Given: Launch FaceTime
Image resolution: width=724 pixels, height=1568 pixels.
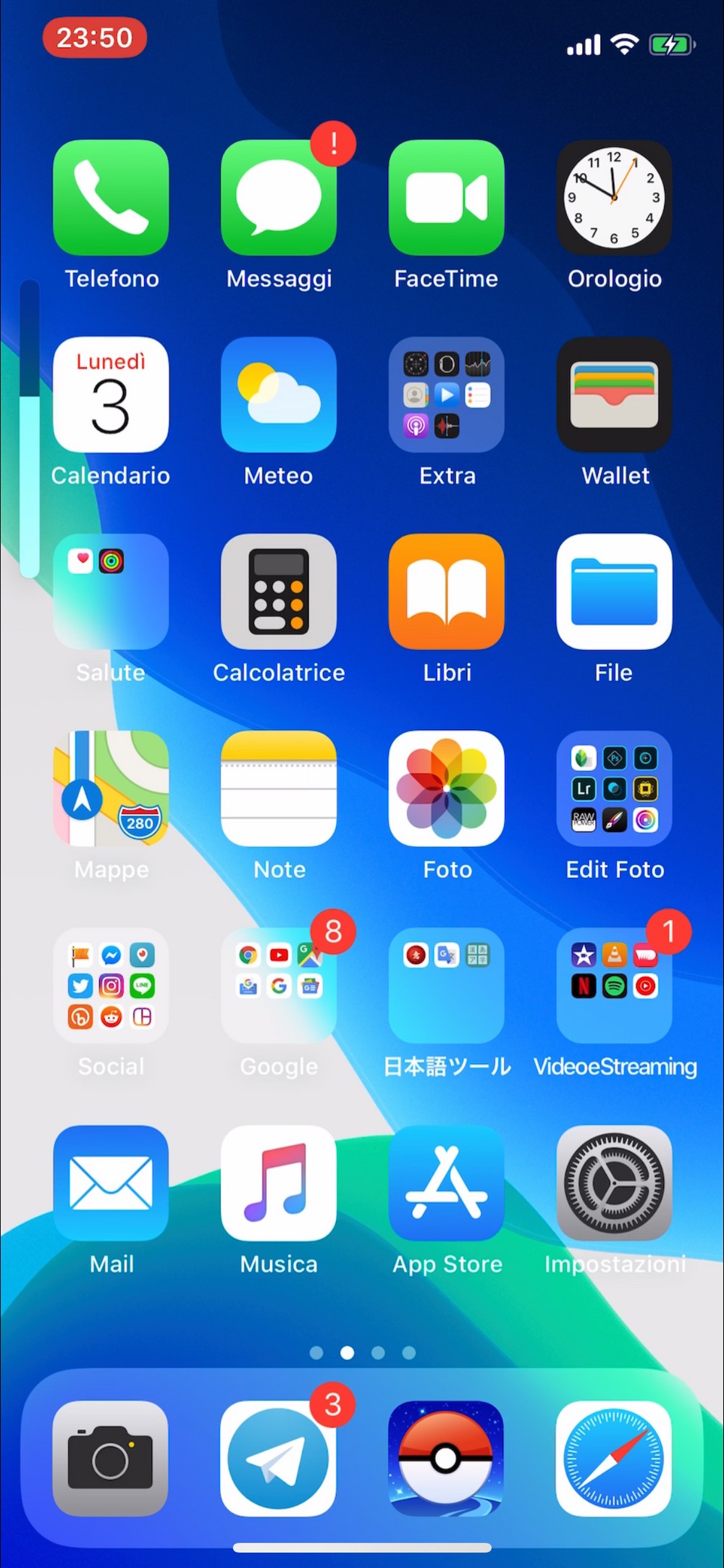Looking at the screenshot, I should pyautogui.click(x=447, y=198).
